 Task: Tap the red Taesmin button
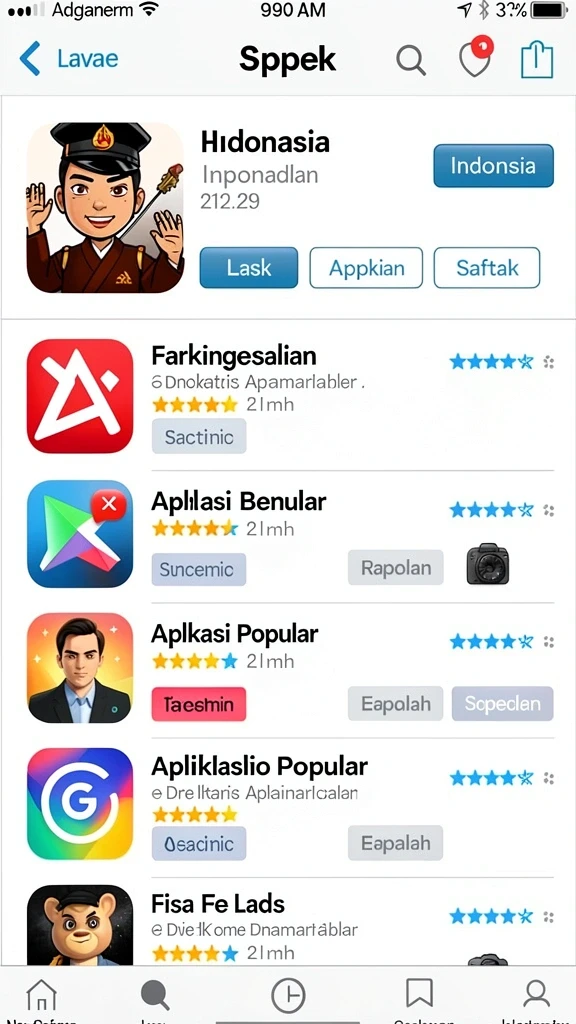click(199, 704)
